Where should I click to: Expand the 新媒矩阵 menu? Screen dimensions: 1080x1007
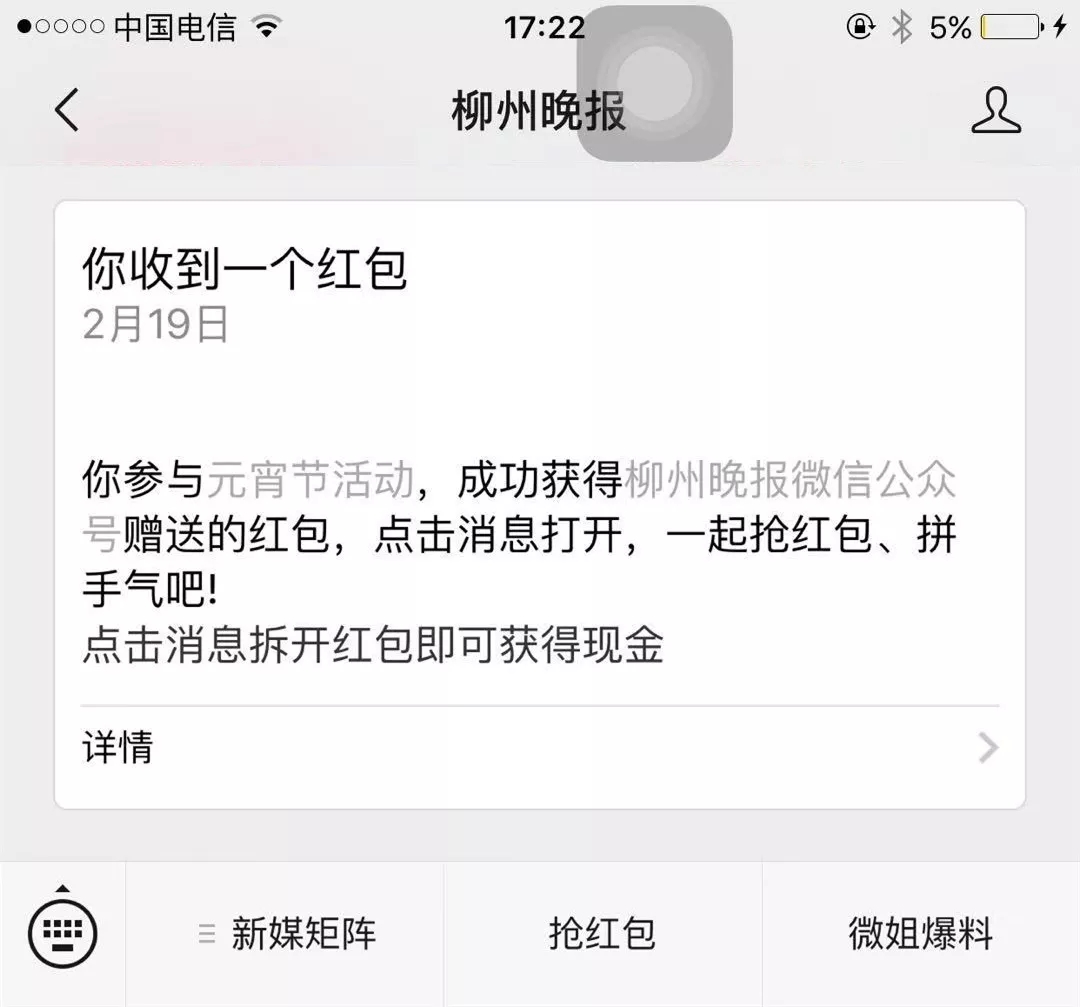286,934
